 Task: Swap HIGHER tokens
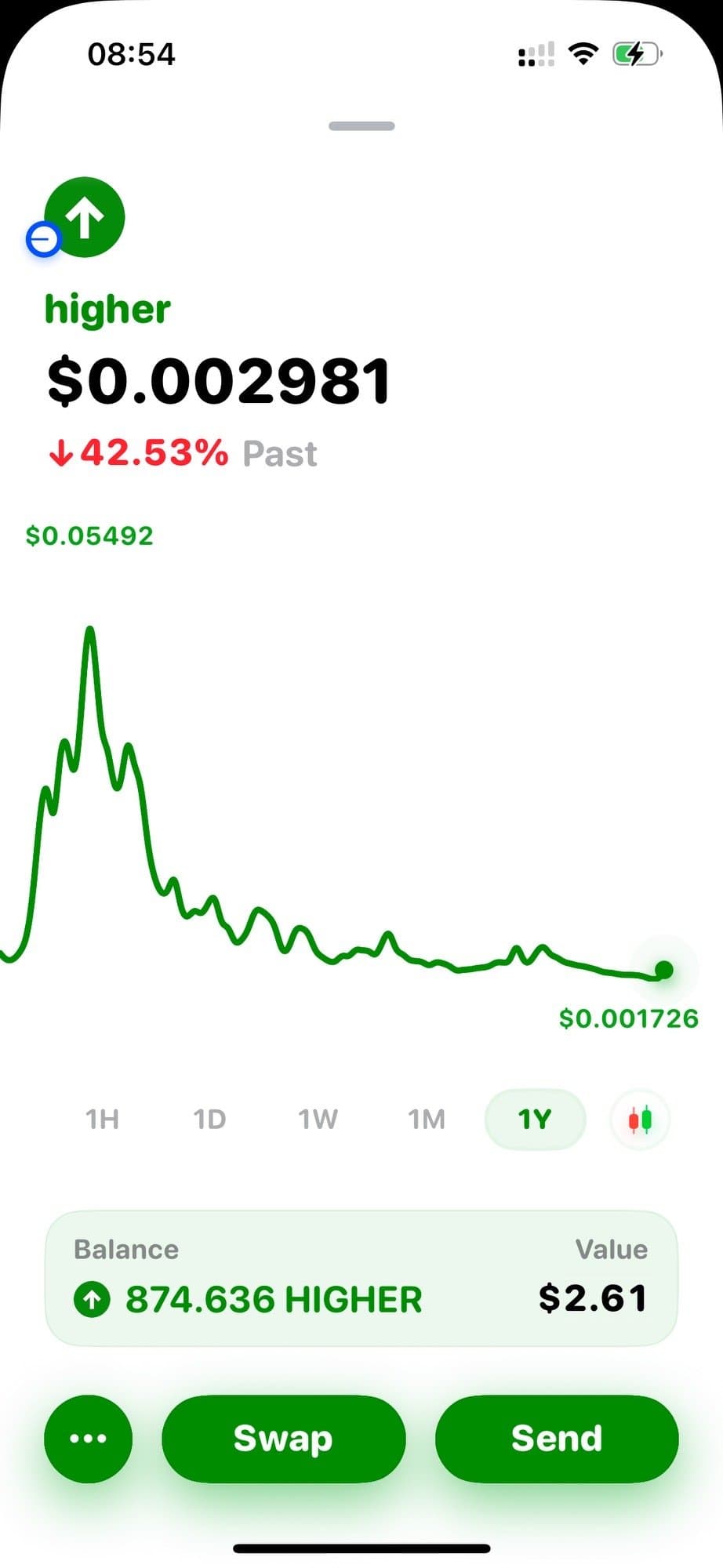[283, 1439]
